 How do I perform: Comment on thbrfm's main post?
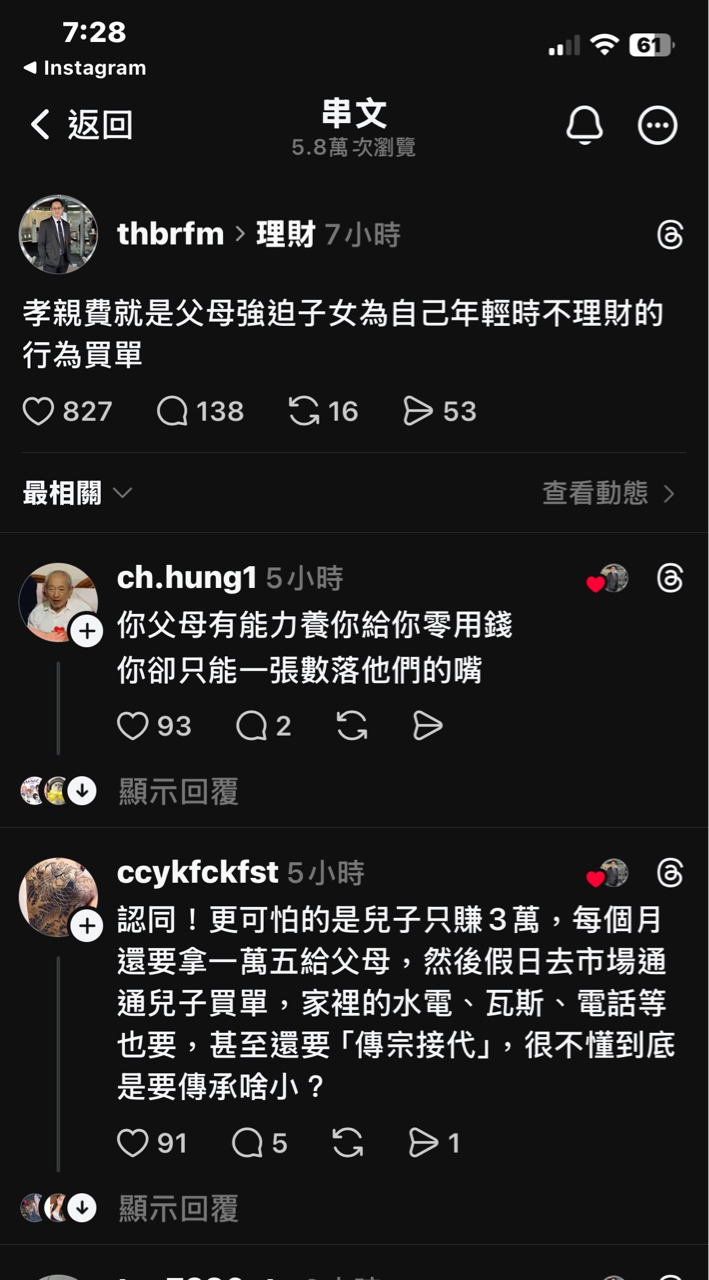pos(173,411)
